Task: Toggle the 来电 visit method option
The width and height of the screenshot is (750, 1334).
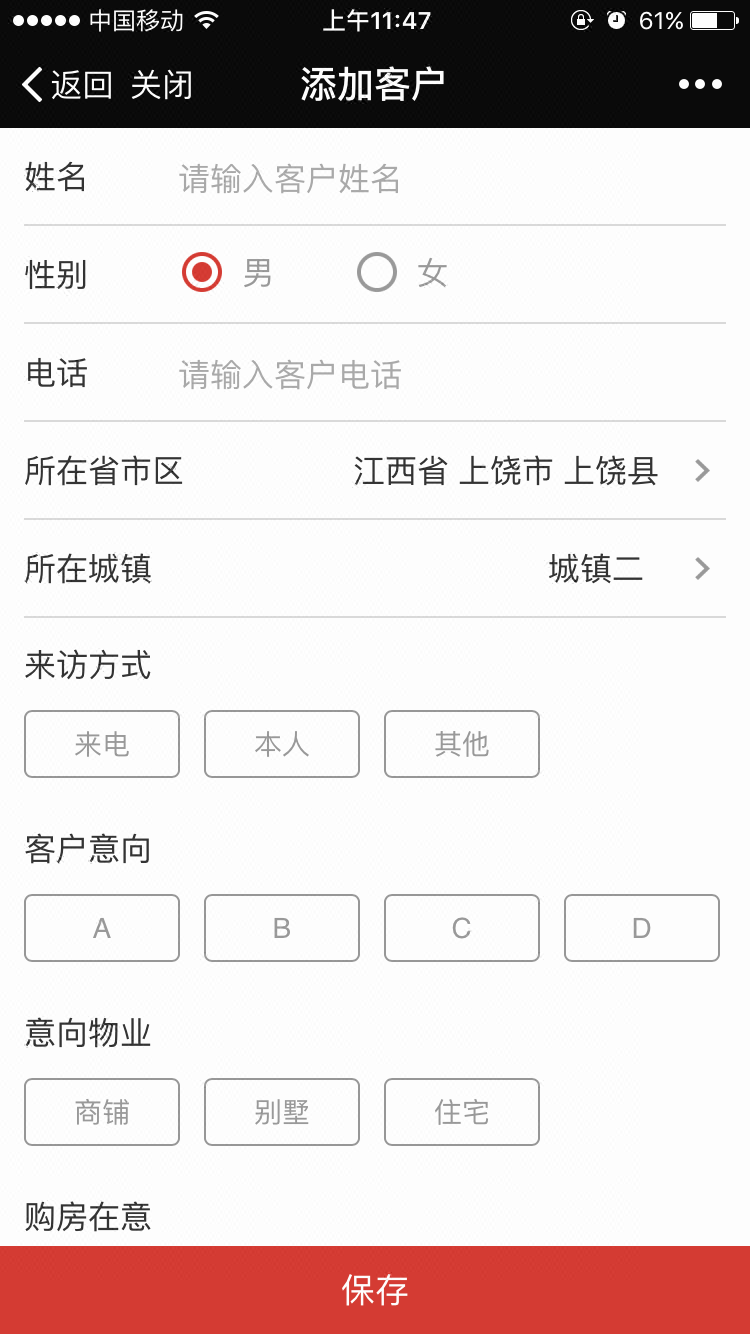Action: pos(101,744)
